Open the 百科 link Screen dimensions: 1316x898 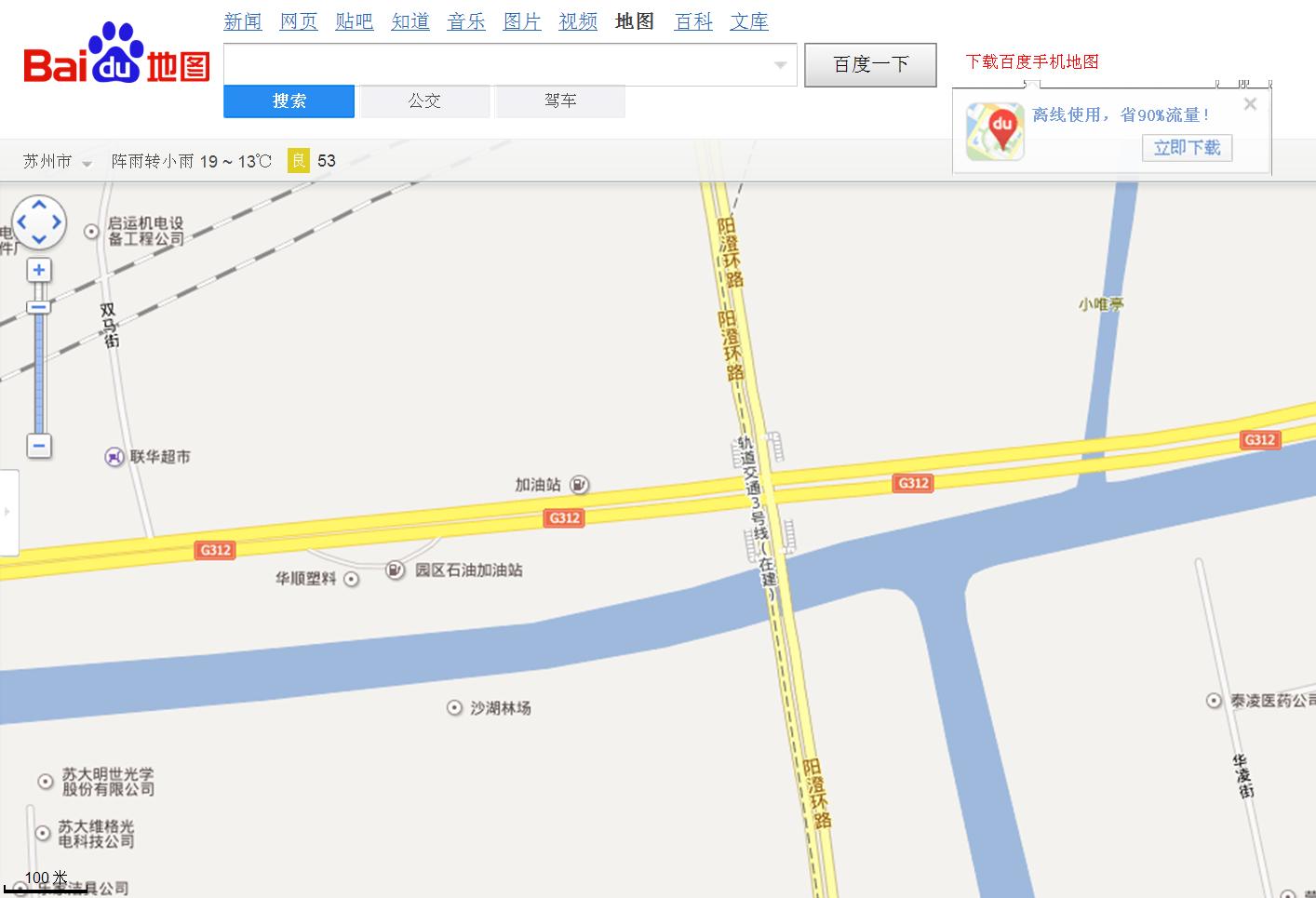click(x=693, y=21)
